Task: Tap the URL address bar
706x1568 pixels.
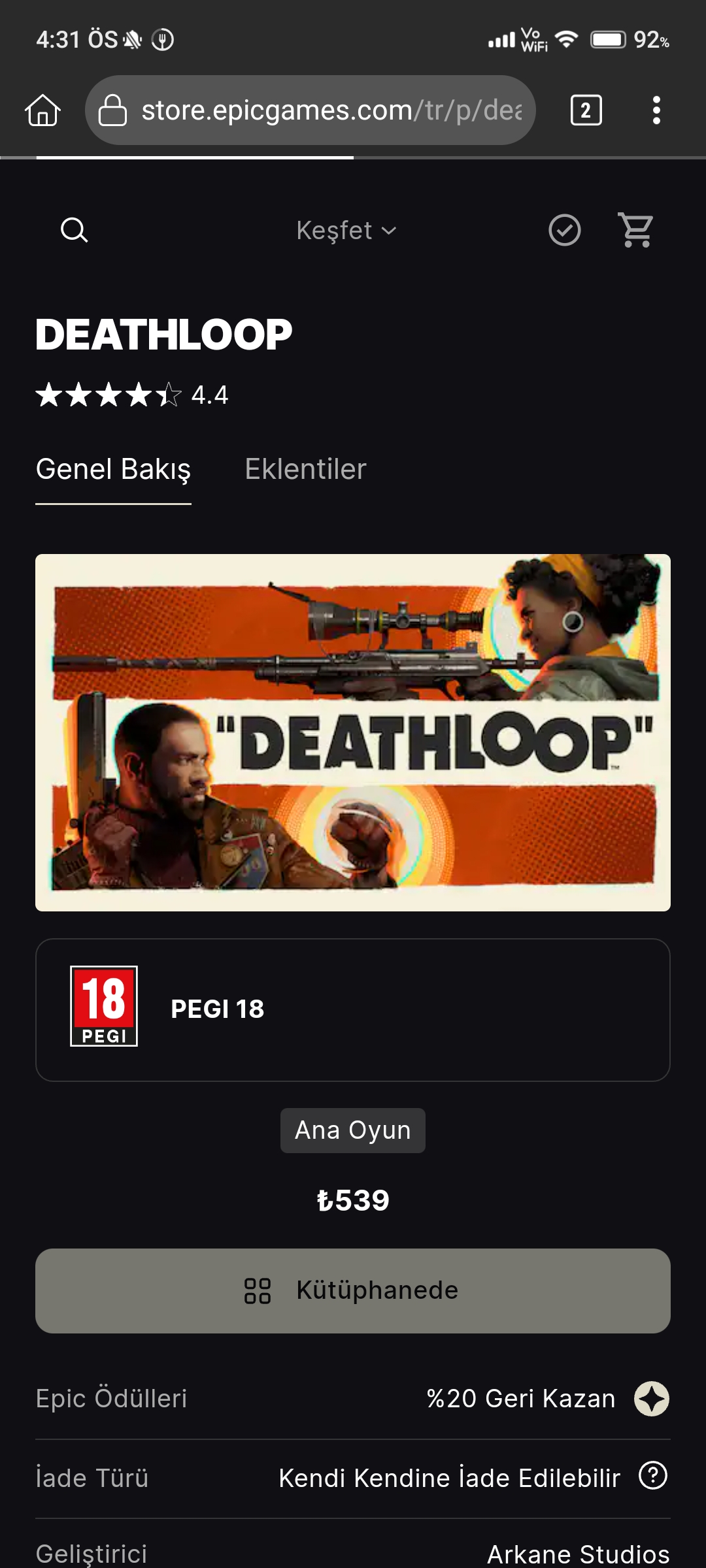Action: (311, 110)
